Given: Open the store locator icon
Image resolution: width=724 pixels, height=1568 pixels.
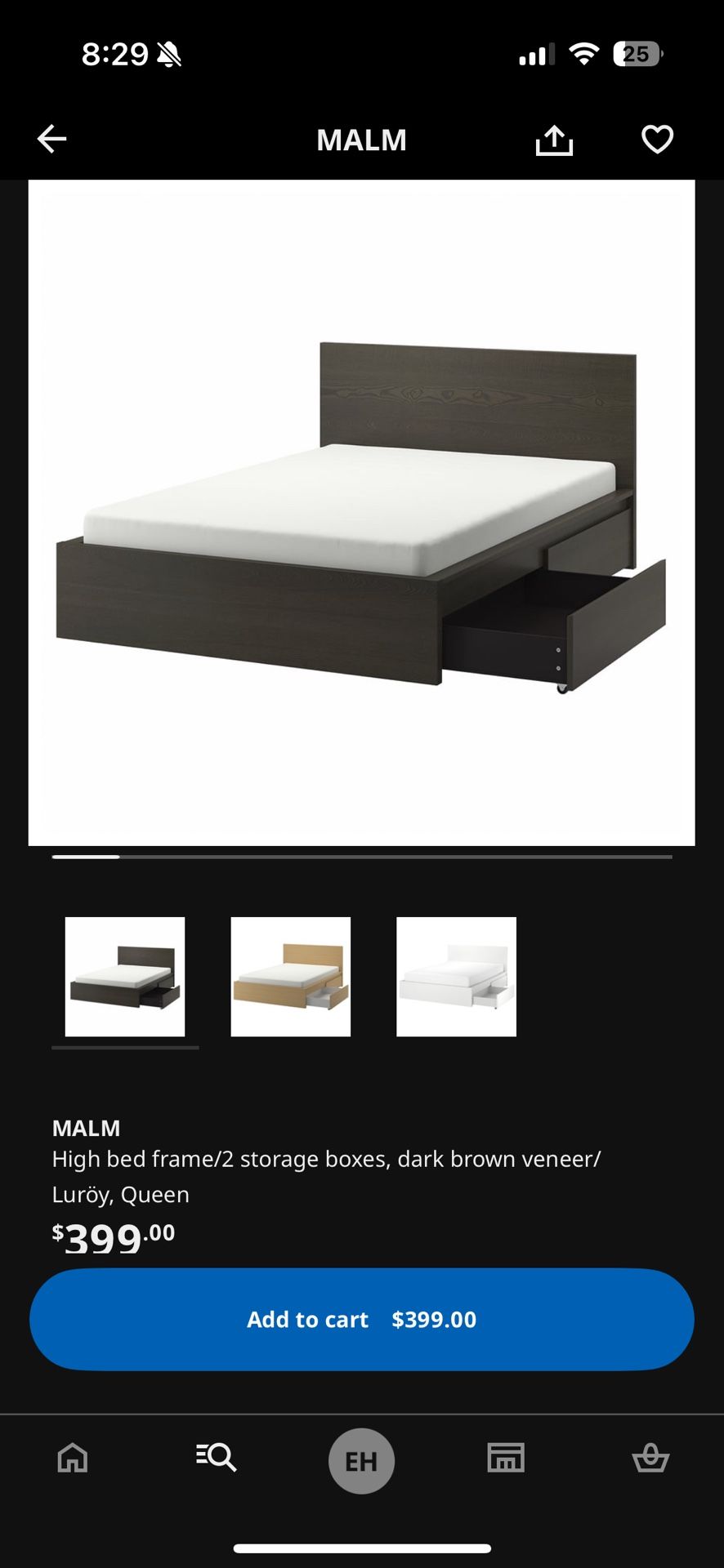Looking at the screenshot, I should 507,1461.
